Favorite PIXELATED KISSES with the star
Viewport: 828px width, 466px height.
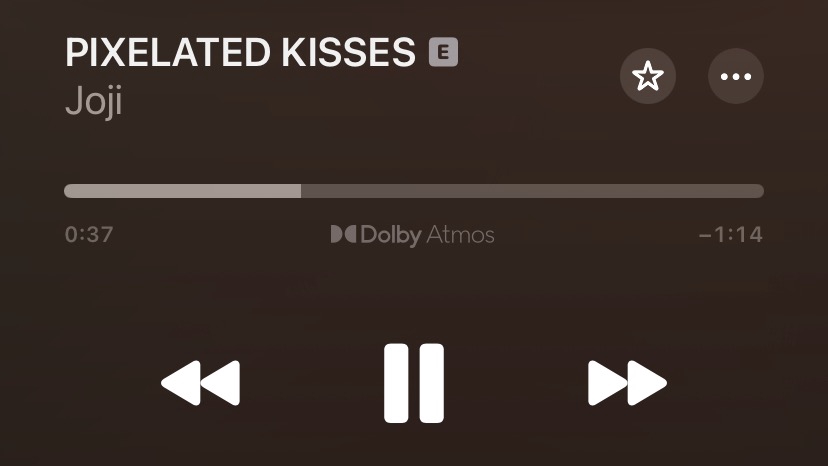pyautogui.click(x=648, y=76)
